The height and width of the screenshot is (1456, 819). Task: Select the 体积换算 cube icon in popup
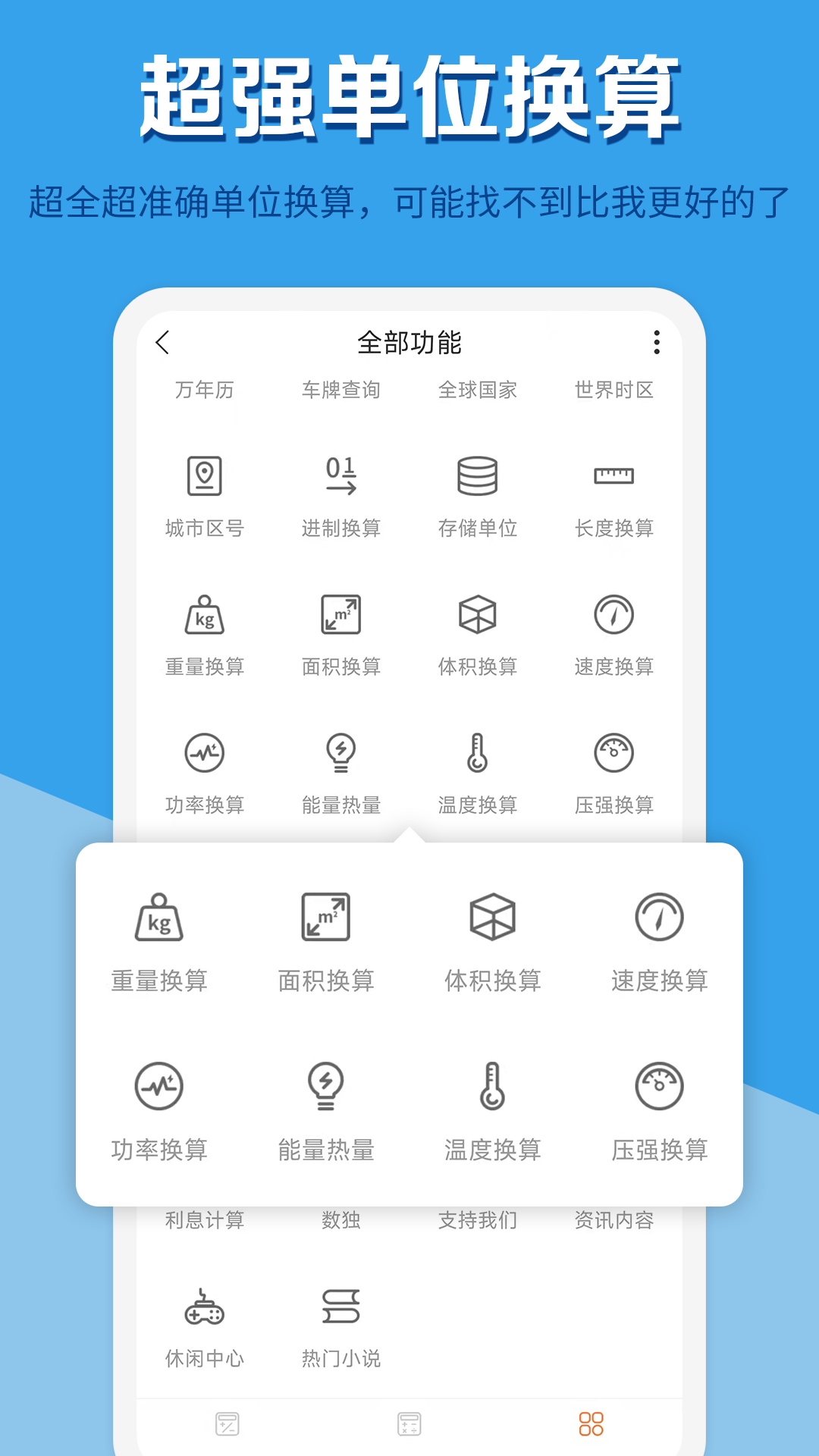coord(493,918)
